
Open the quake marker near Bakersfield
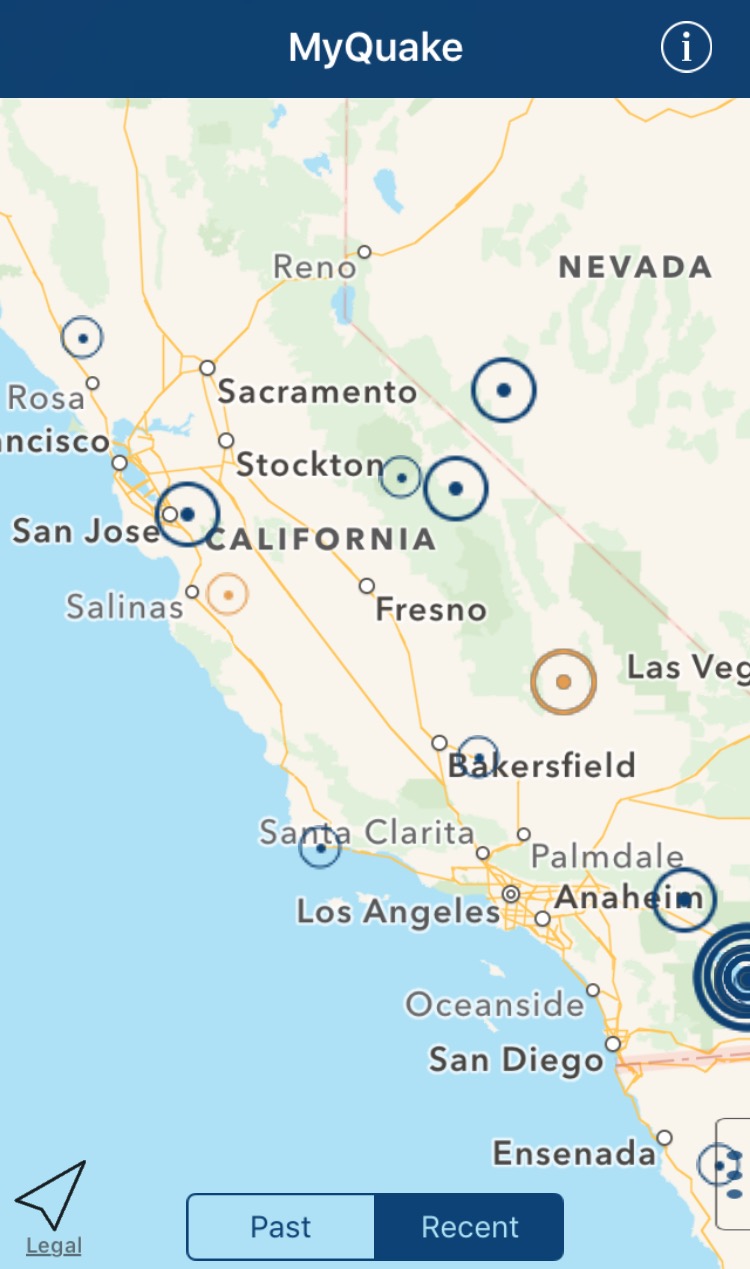pyautogui.click(x=479, y=757)
